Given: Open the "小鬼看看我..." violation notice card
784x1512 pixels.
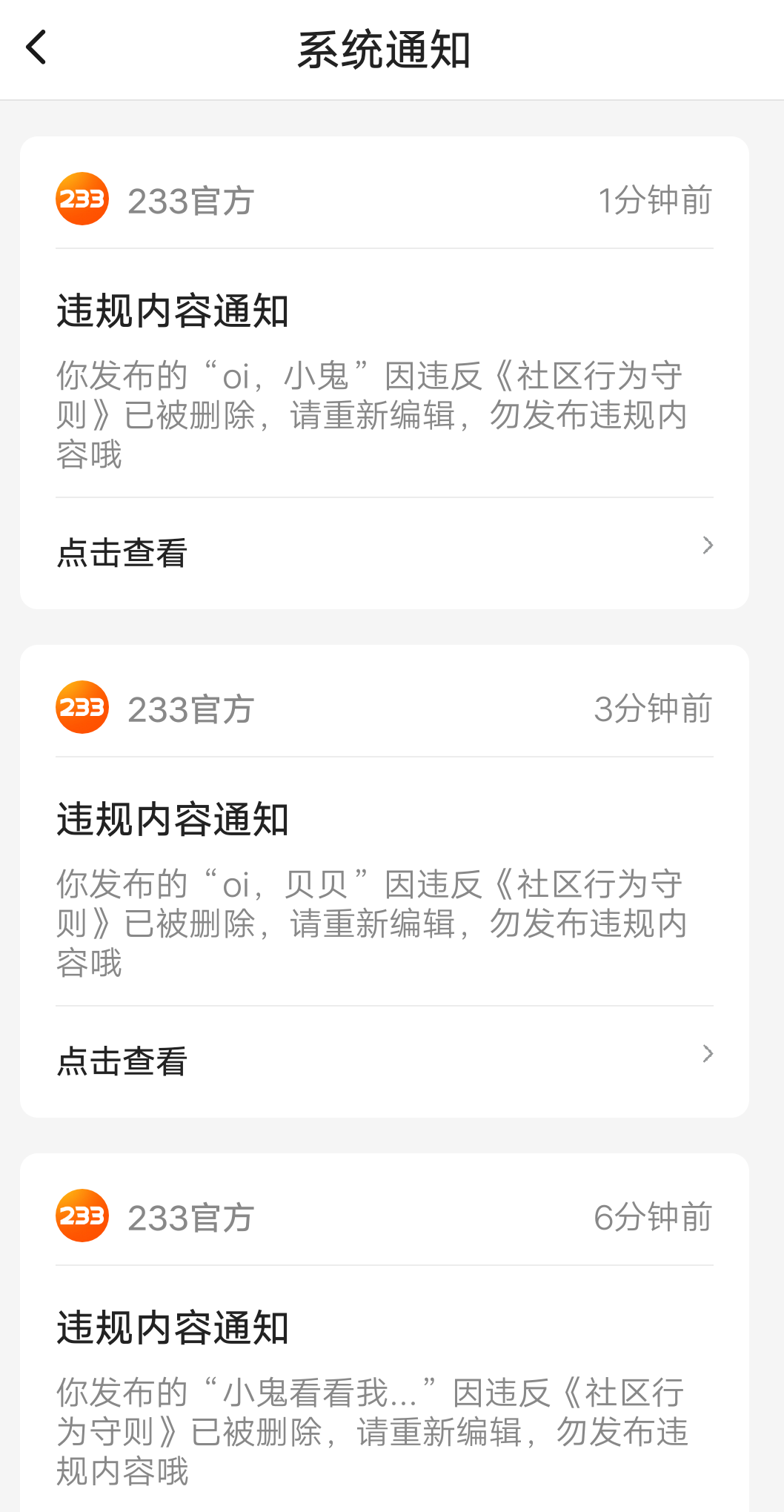Looking at the screenshot, I should pos(384,1393).
